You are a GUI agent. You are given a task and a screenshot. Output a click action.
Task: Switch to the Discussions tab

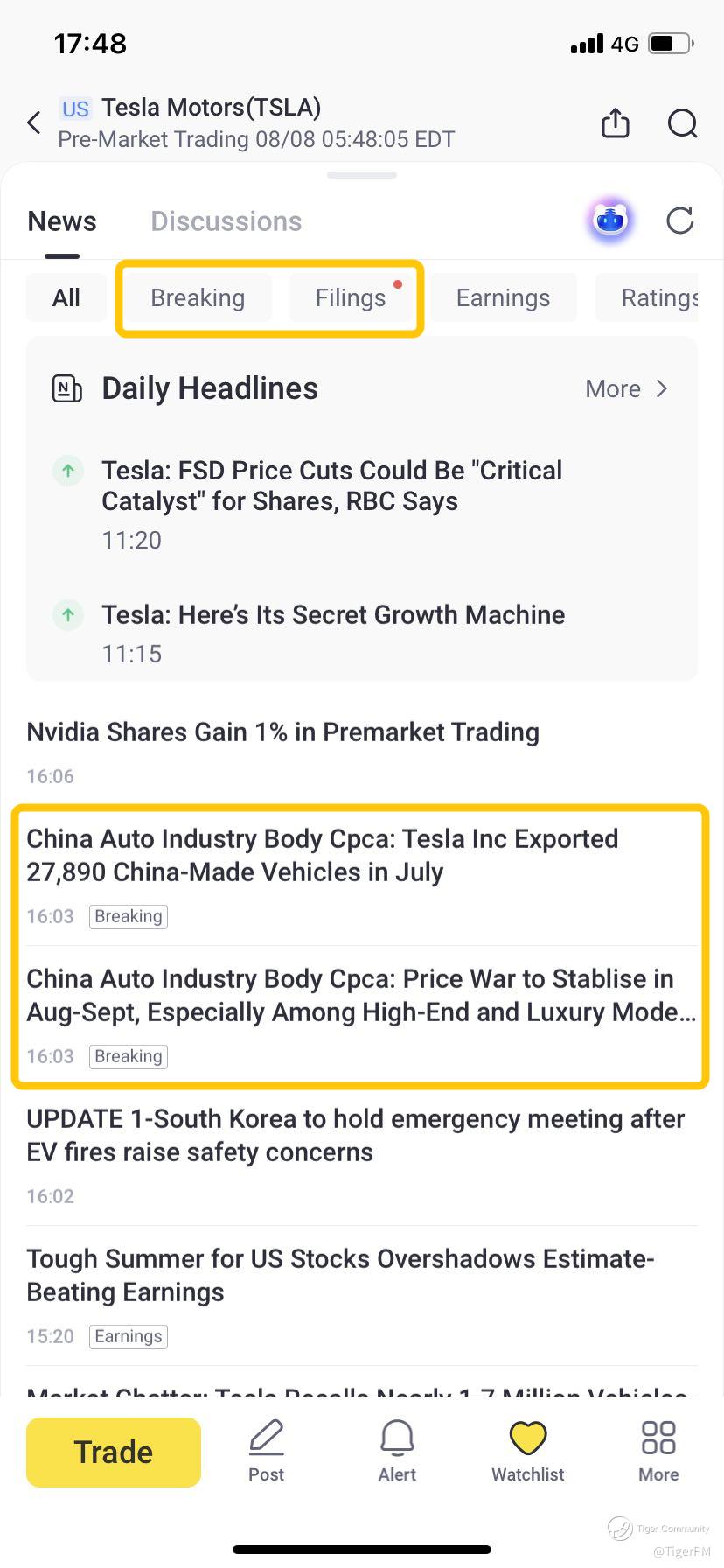pyautogui.click(x=226, y=221)
